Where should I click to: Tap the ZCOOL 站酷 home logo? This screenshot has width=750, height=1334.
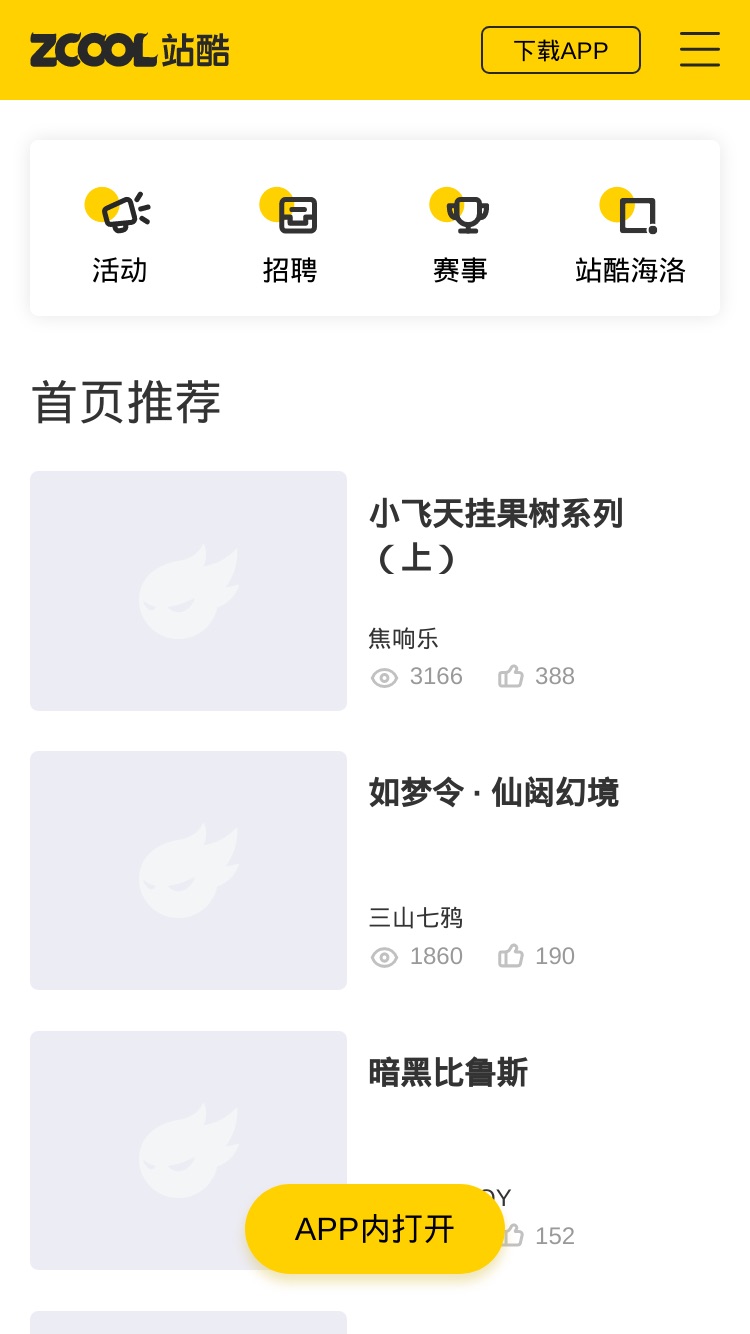click(130, 50)
